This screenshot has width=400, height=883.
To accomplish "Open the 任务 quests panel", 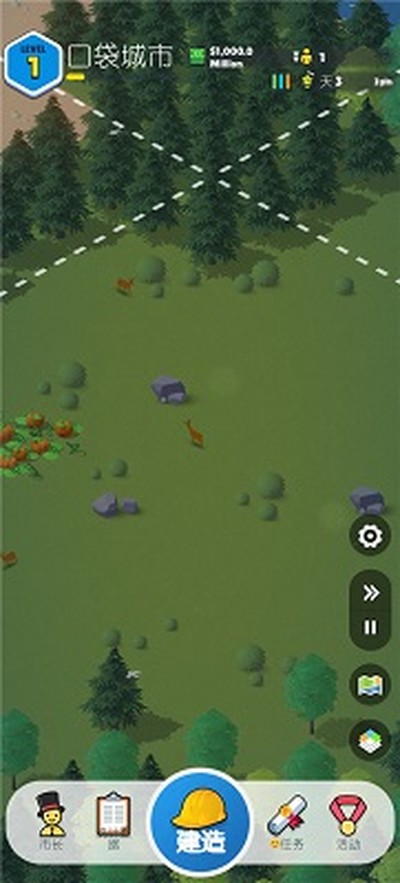I will [x=288, y=820].
